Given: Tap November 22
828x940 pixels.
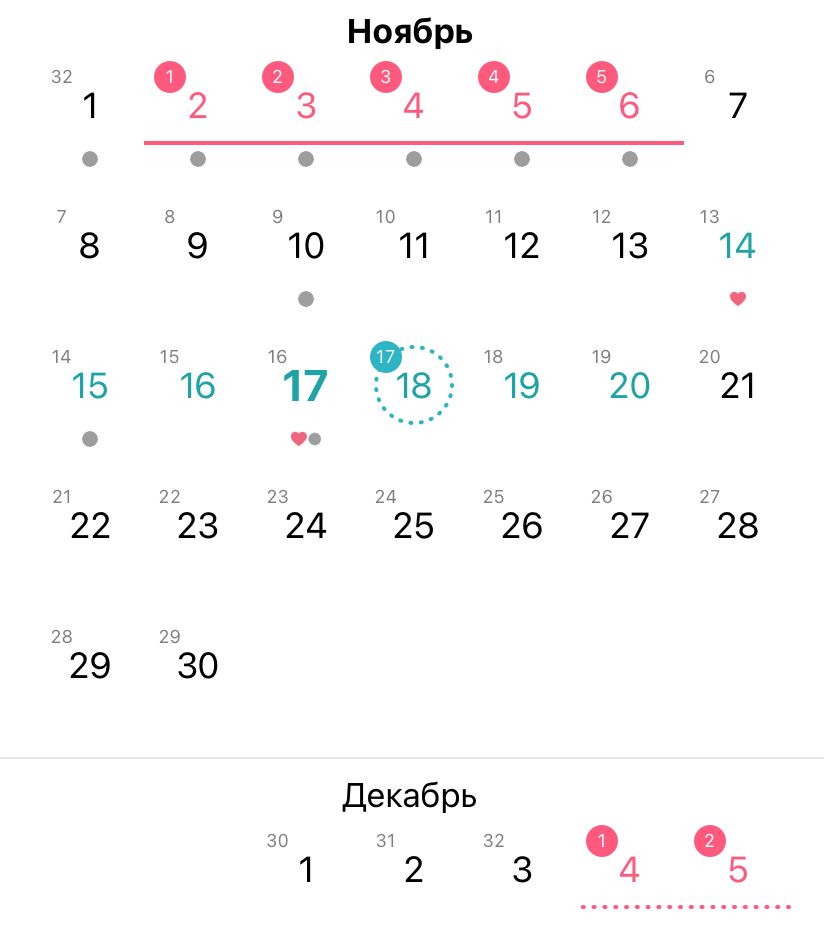Looking at the screenshot, I should pos(90,526).
